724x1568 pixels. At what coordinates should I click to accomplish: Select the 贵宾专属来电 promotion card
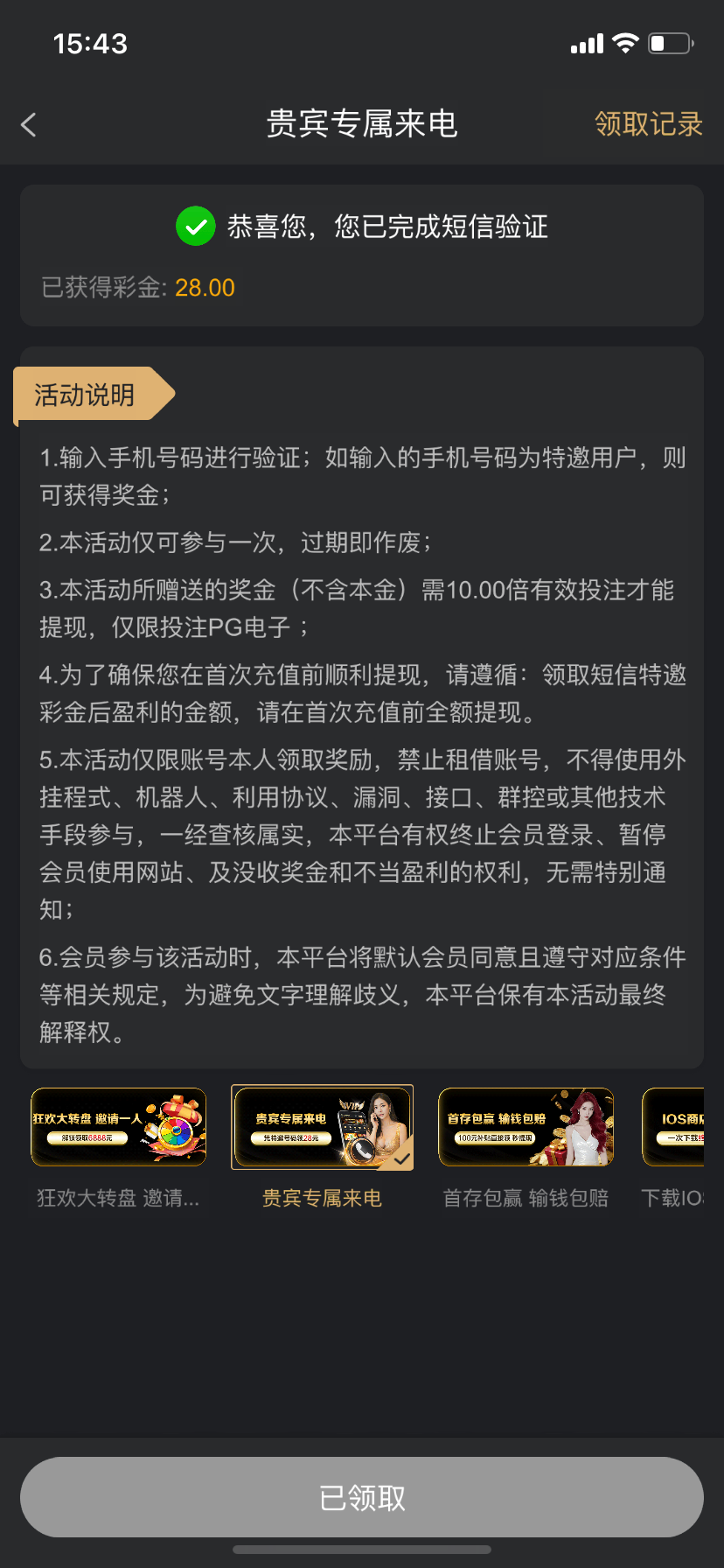(x=322, y=1127)
